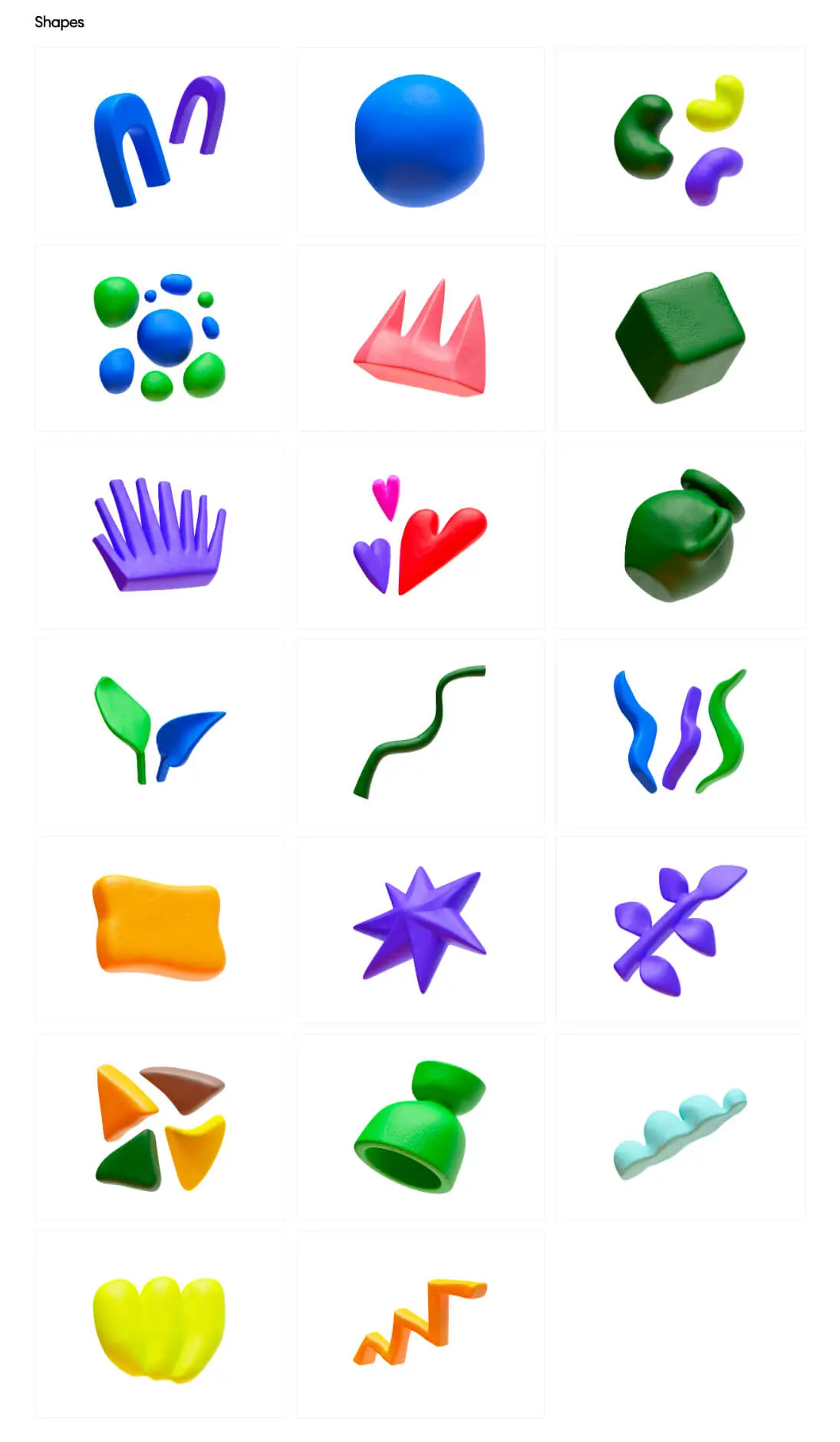Open the bright green bell shape

coord(420,1126)
